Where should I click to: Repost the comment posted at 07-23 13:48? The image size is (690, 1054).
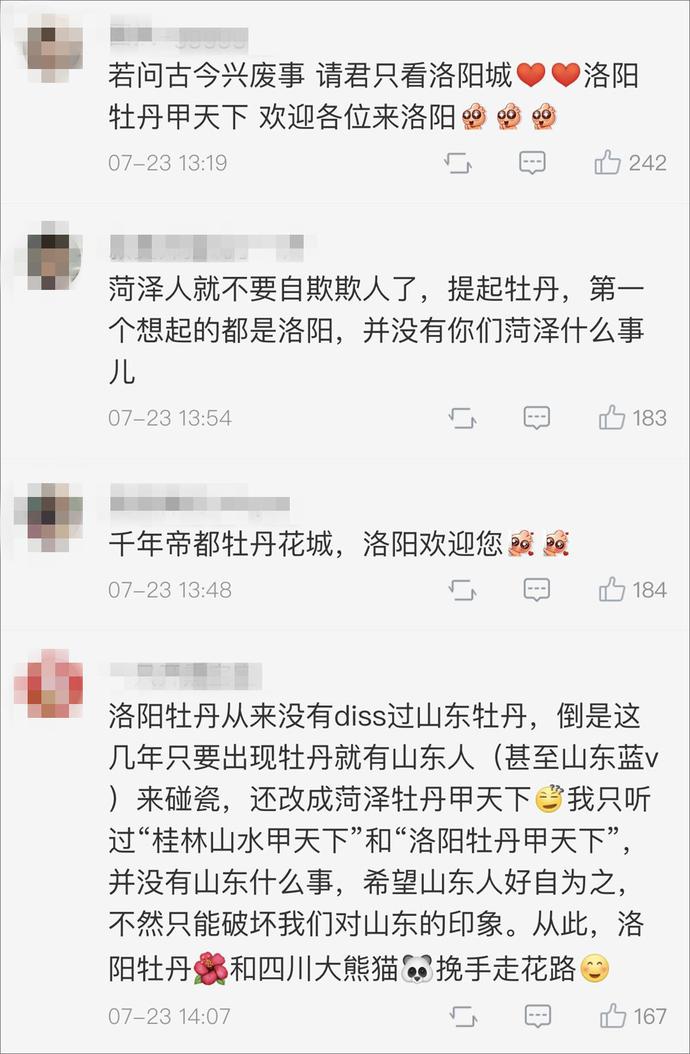[x=462, y=590]
